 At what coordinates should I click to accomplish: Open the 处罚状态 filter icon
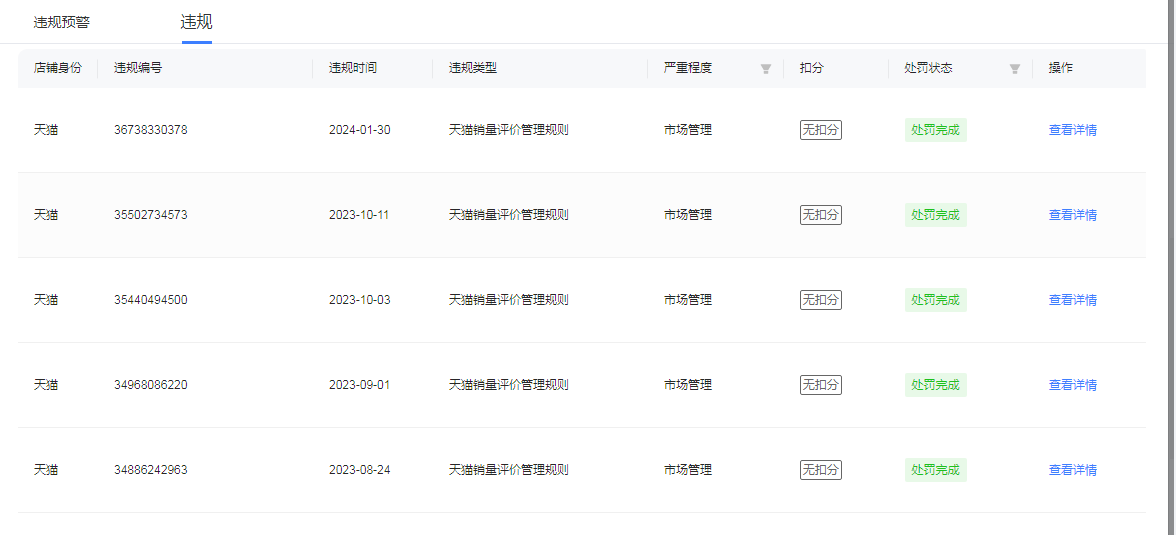click(x=1014, y=69)
